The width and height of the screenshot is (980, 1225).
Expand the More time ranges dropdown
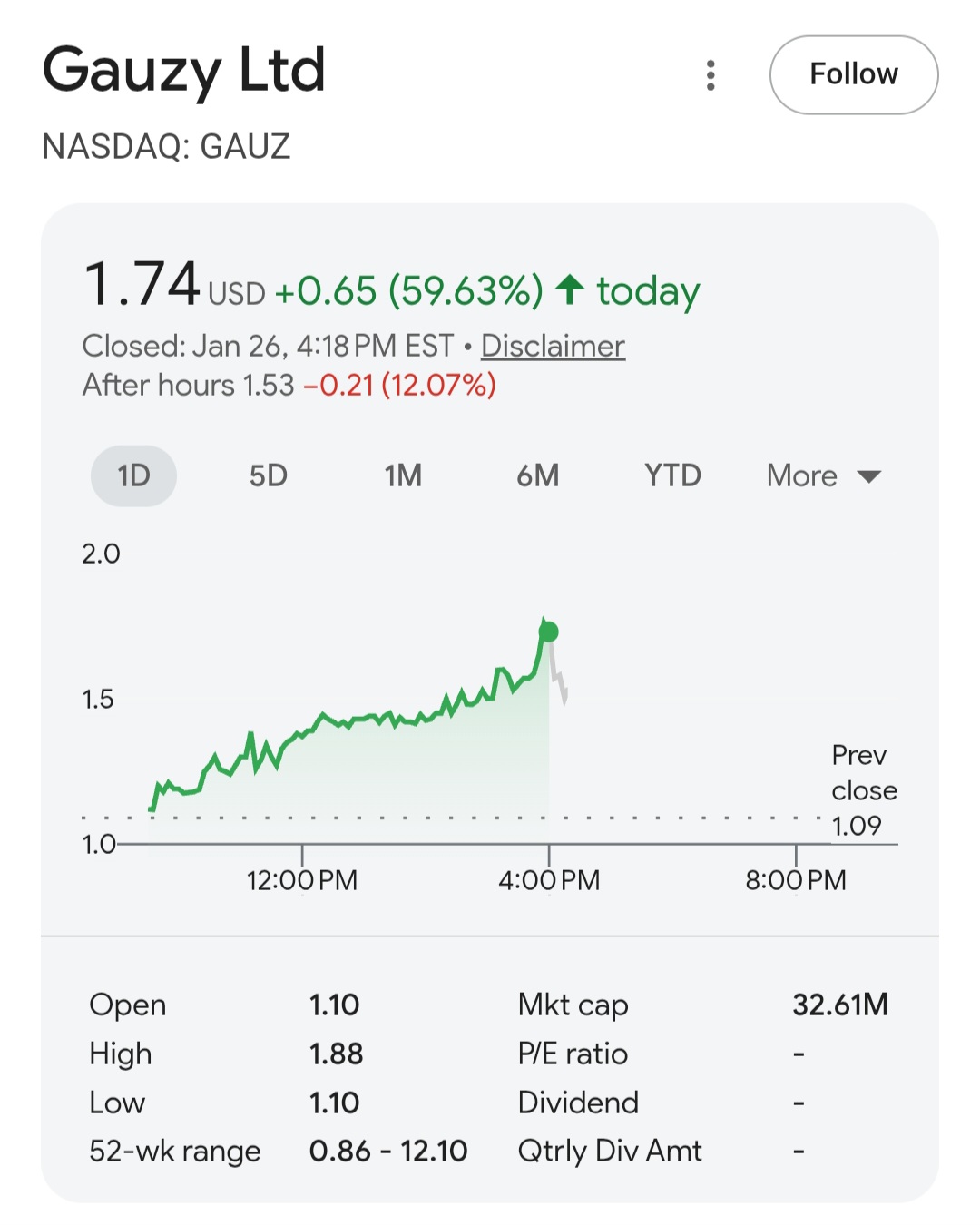[x=823, y=475]
